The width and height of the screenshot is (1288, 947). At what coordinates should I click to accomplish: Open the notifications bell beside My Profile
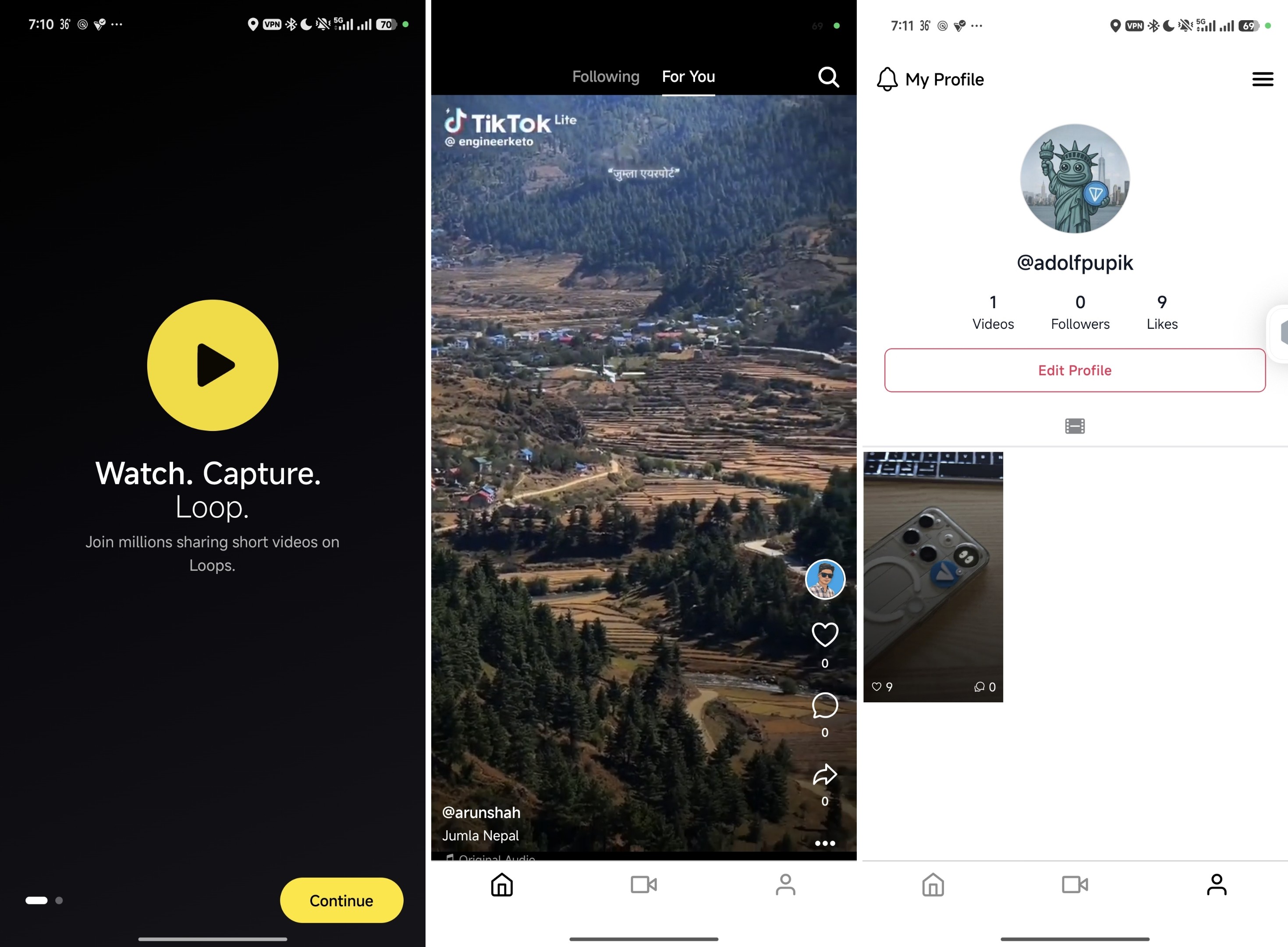coord(887,79)
